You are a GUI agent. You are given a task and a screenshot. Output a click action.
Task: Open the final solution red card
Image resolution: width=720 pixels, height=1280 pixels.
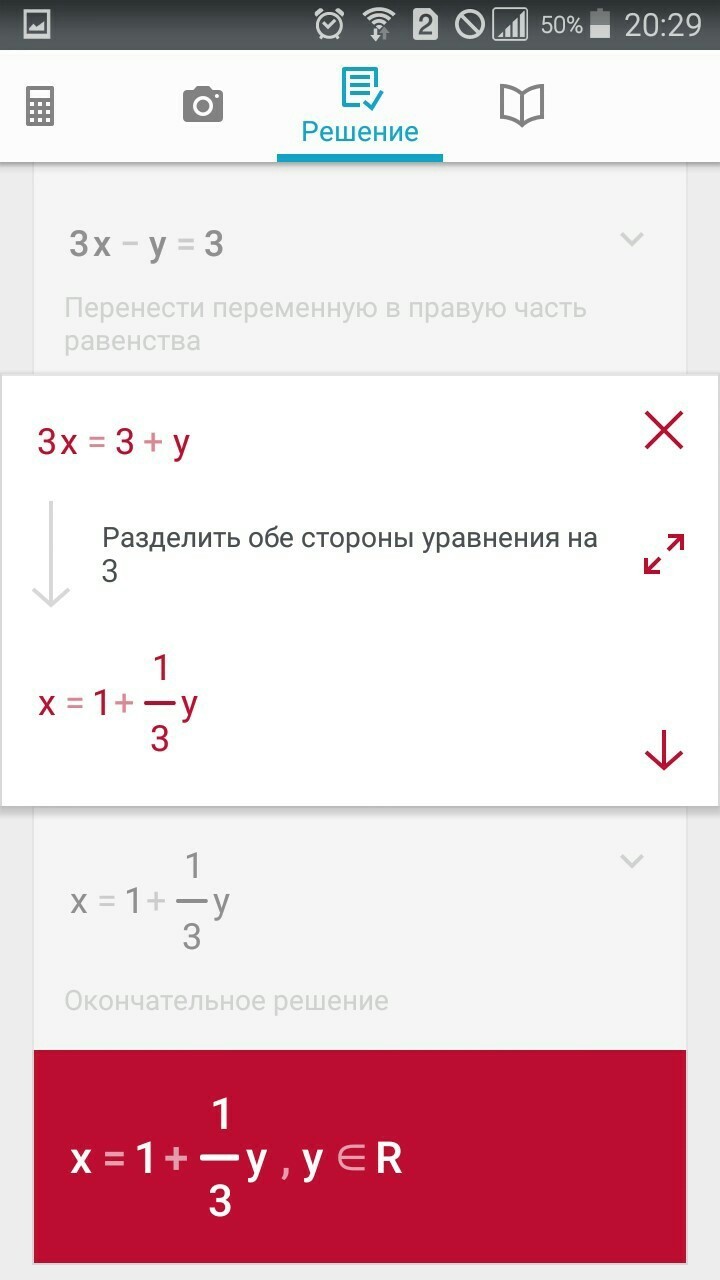click(x=360, y=1156)
